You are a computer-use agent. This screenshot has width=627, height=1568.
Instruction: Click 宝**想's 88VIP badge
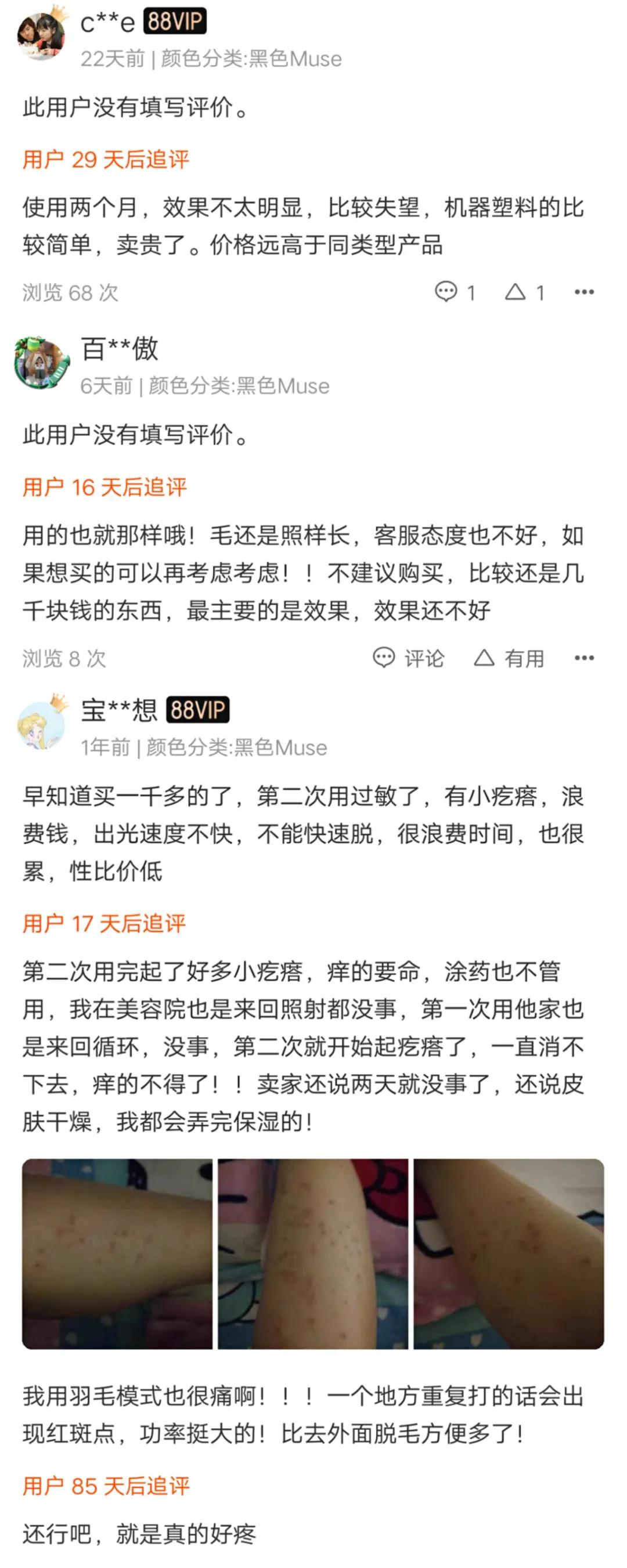pos(199,710)
